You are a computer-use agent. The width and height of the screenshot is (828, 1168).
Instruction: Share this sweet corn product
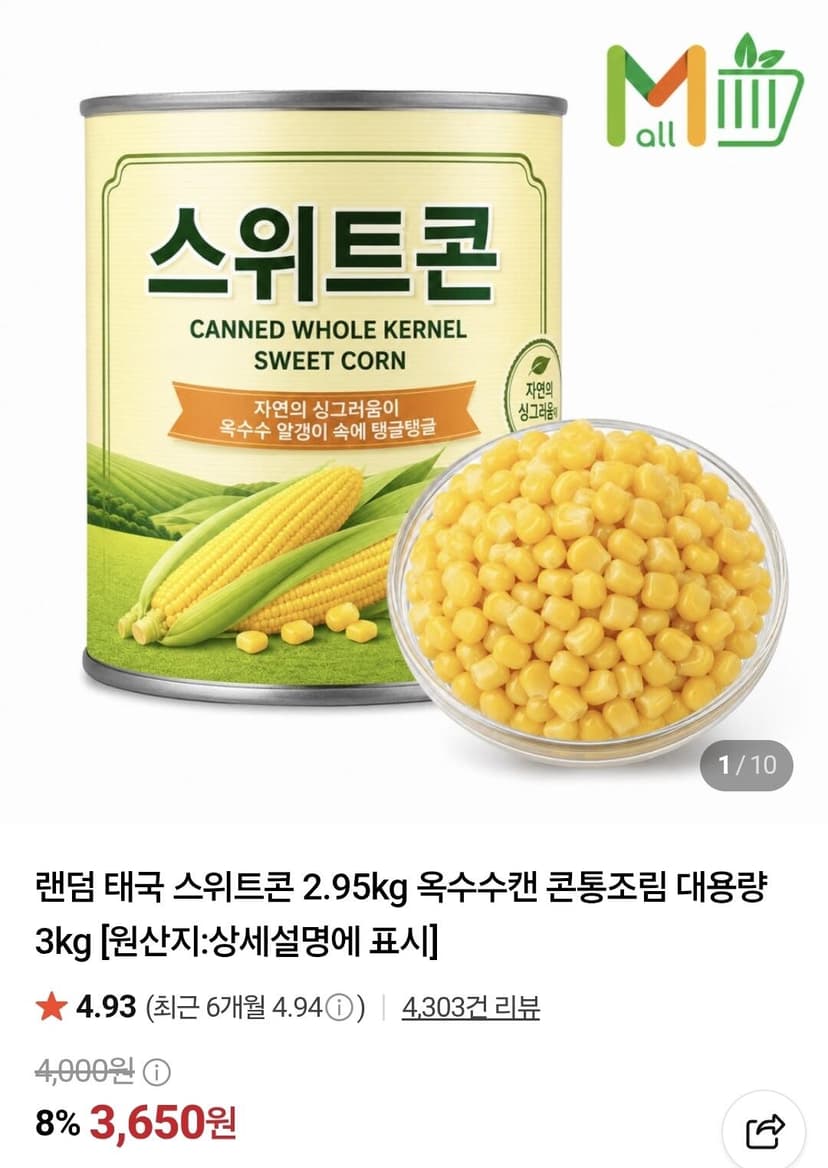click(765, 1133)
